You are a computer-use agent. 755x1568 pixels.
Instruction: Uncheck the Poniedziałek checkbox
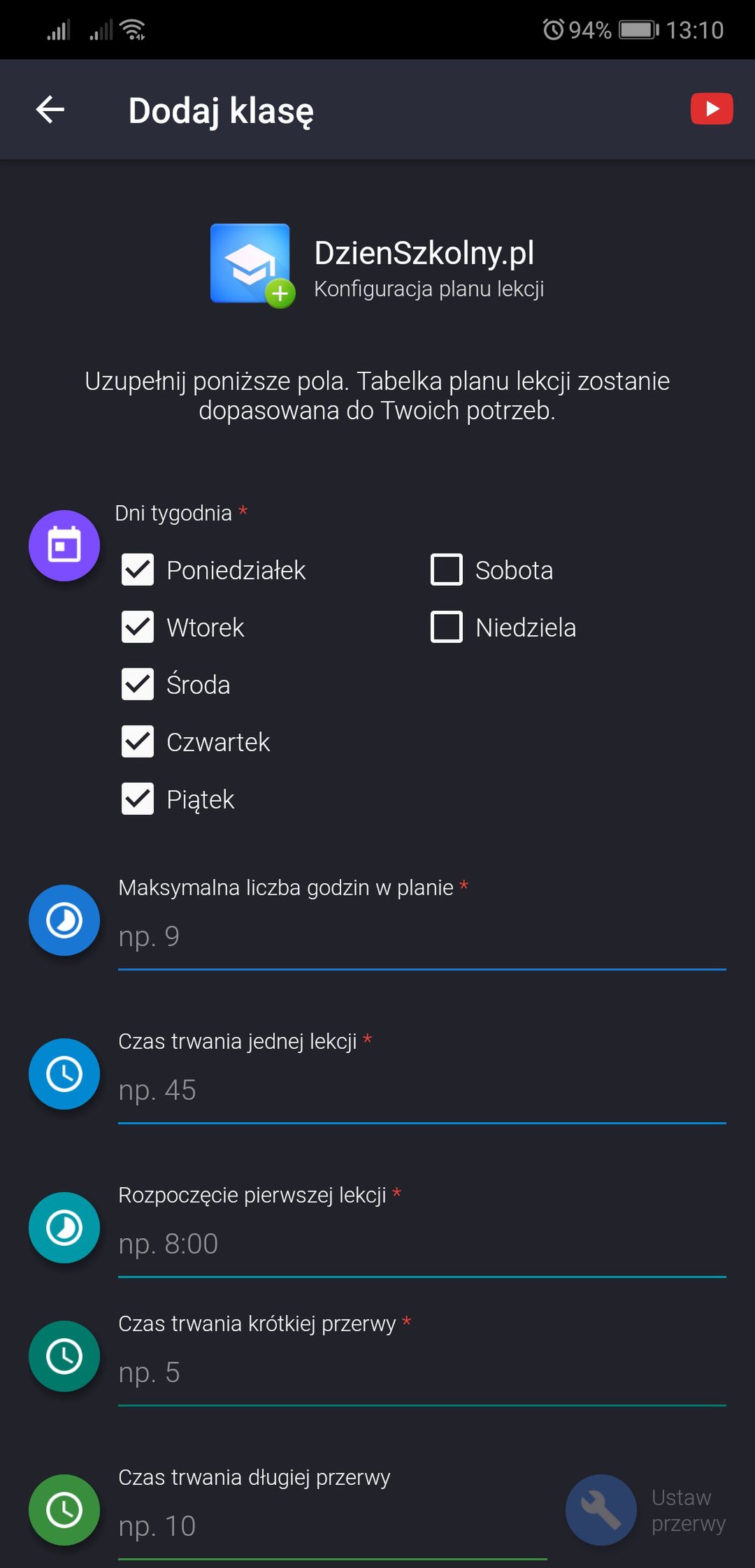138,570
